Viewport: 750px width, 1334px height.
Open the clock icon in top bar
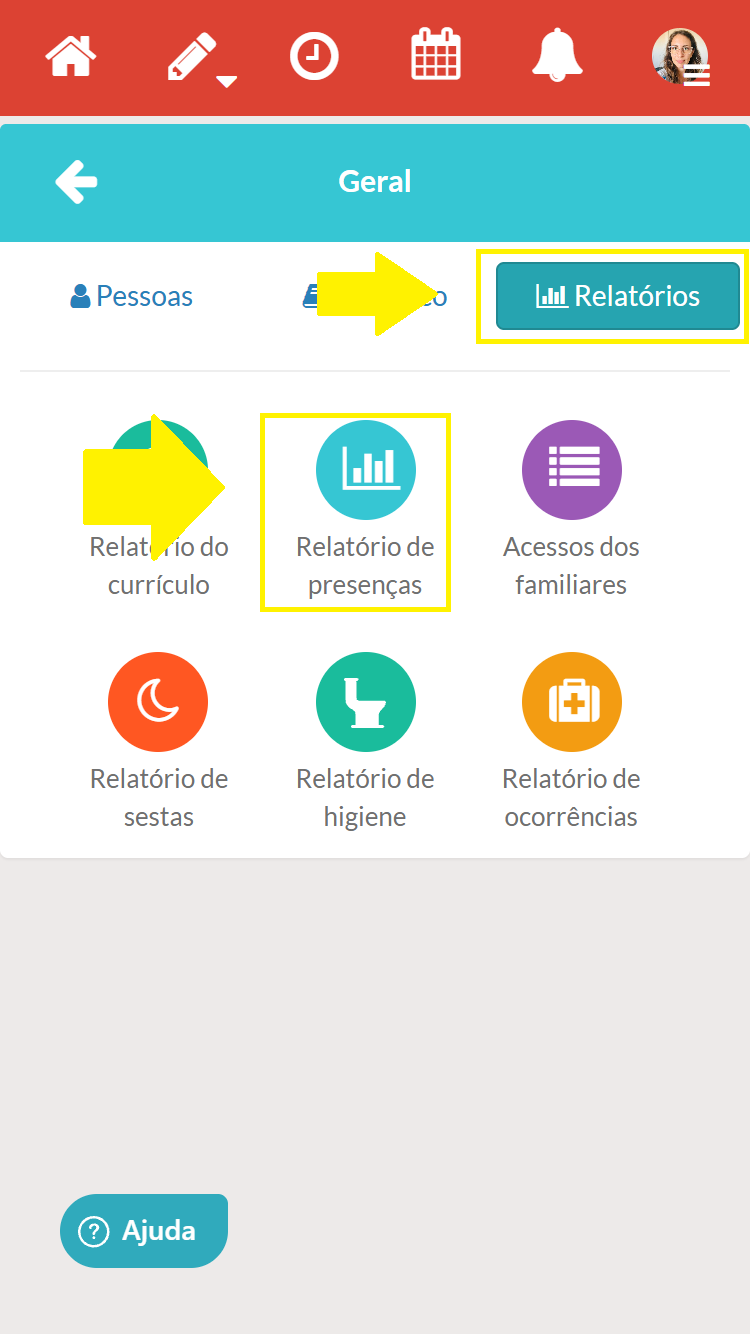(x=314, y=56)
